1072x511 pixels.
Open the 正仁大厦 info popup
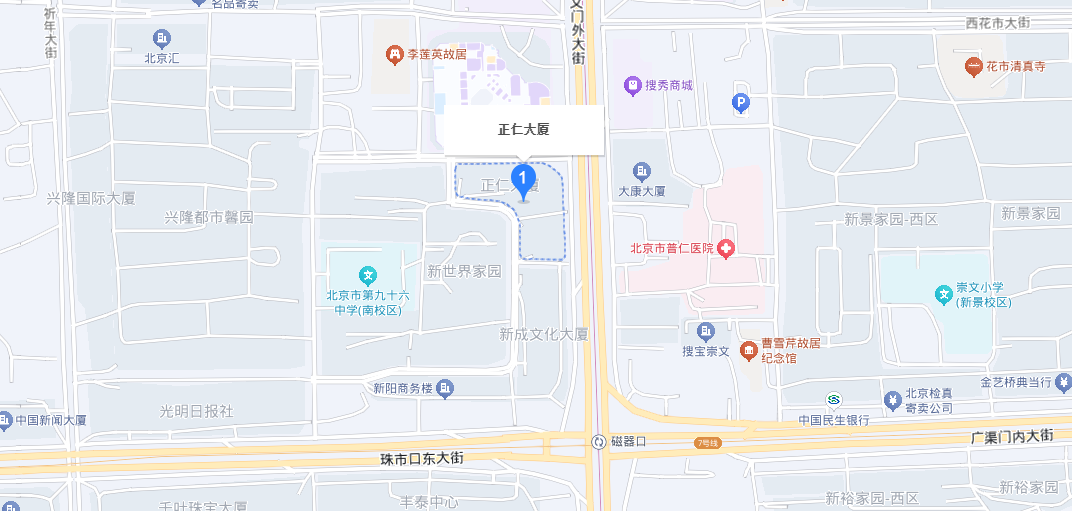tap(523, 129)
